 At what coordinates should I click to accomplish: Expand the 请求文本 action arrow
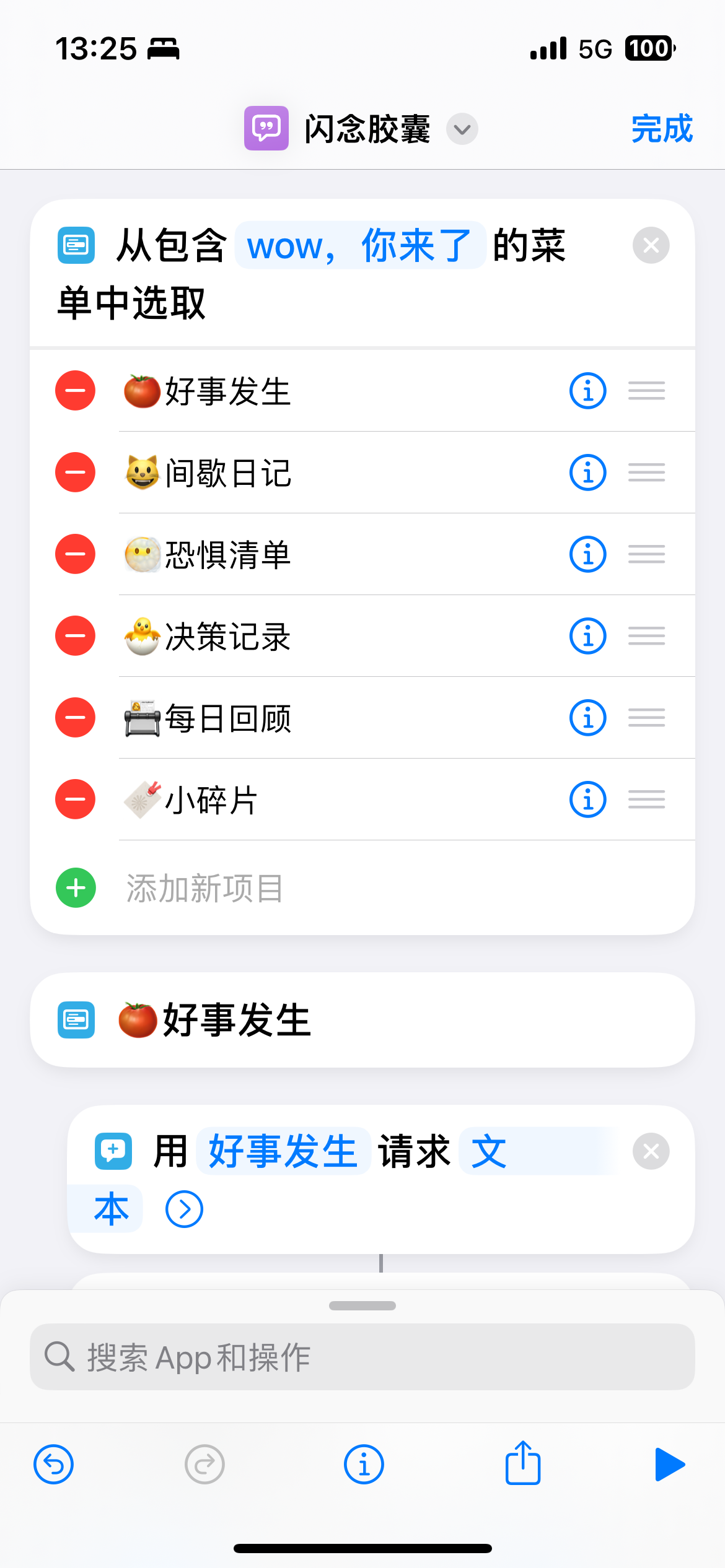(x=184, y=1209)
